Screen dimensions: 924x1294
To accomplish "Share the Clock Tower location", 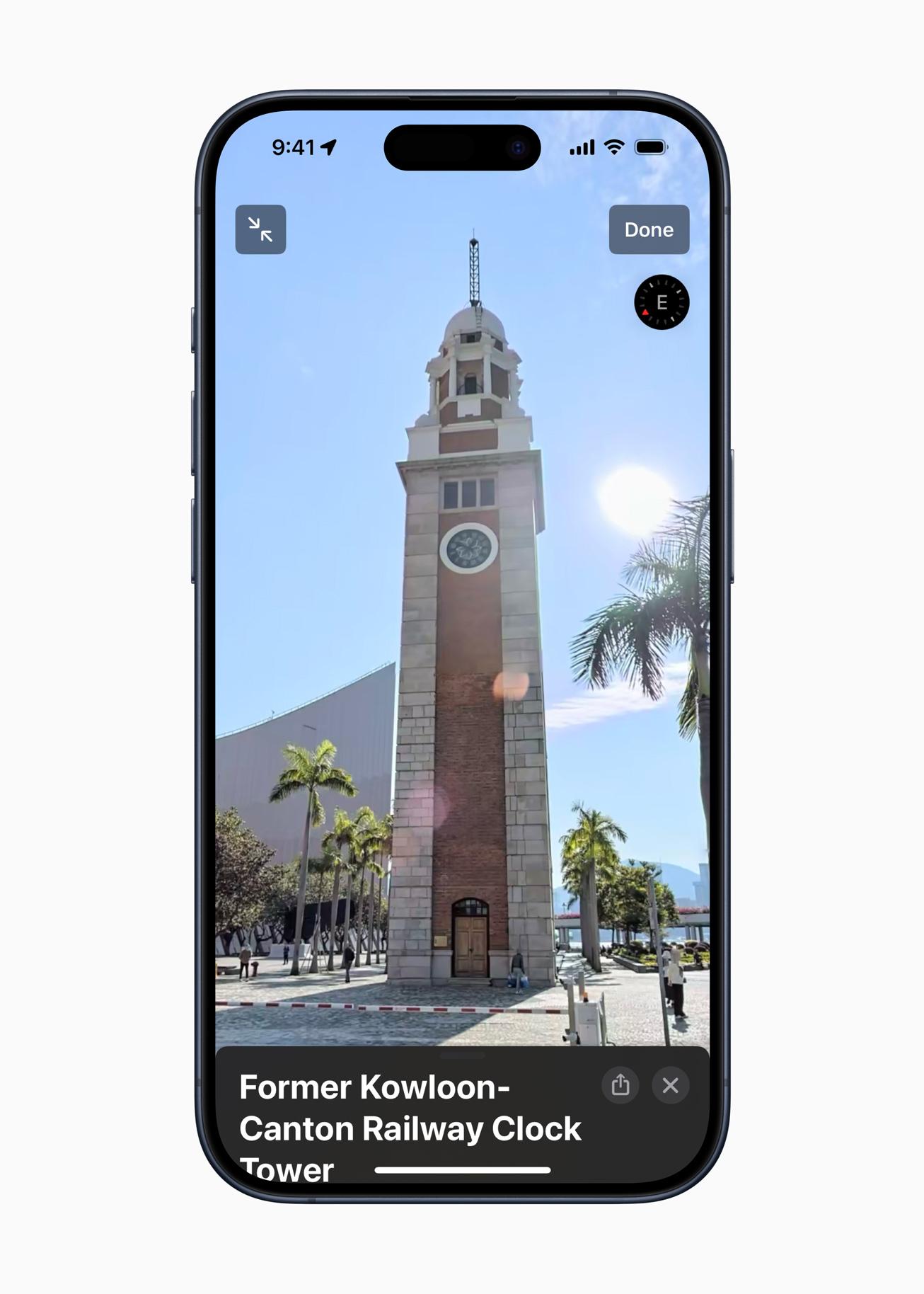I will 620,1084.
